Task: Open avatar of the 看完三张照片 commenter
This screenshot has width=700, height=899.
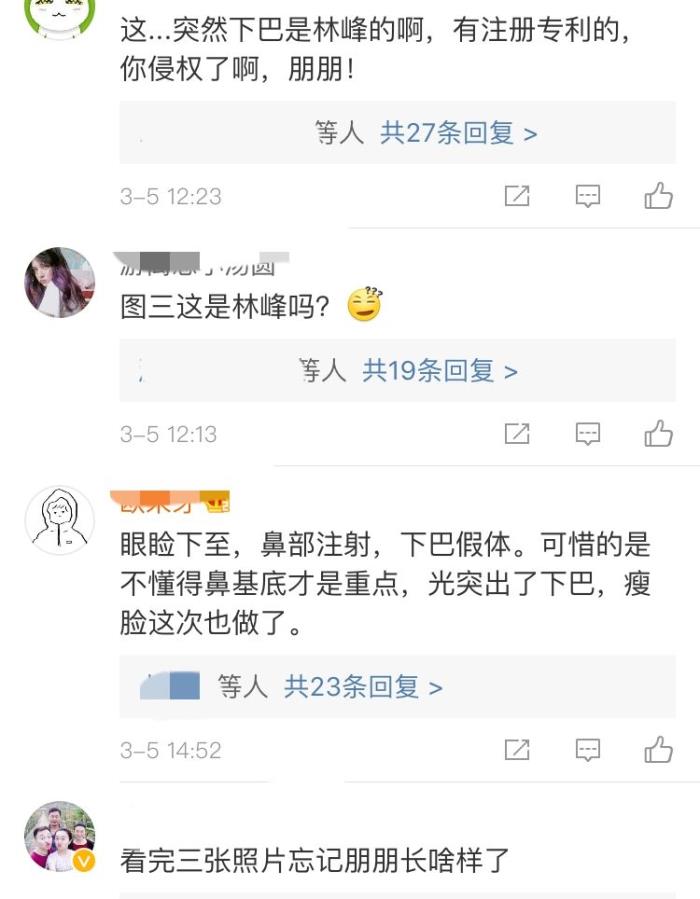Action: [59, 836]
